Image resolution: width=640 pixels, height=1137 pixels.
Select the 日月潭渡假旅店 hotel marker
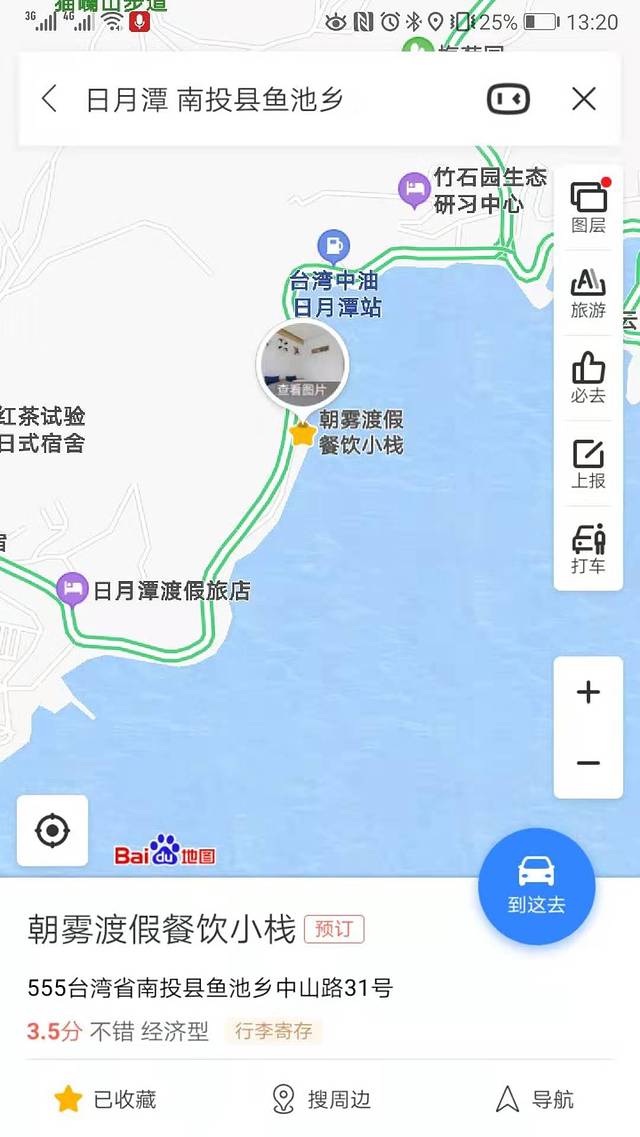tap(72, 589)
